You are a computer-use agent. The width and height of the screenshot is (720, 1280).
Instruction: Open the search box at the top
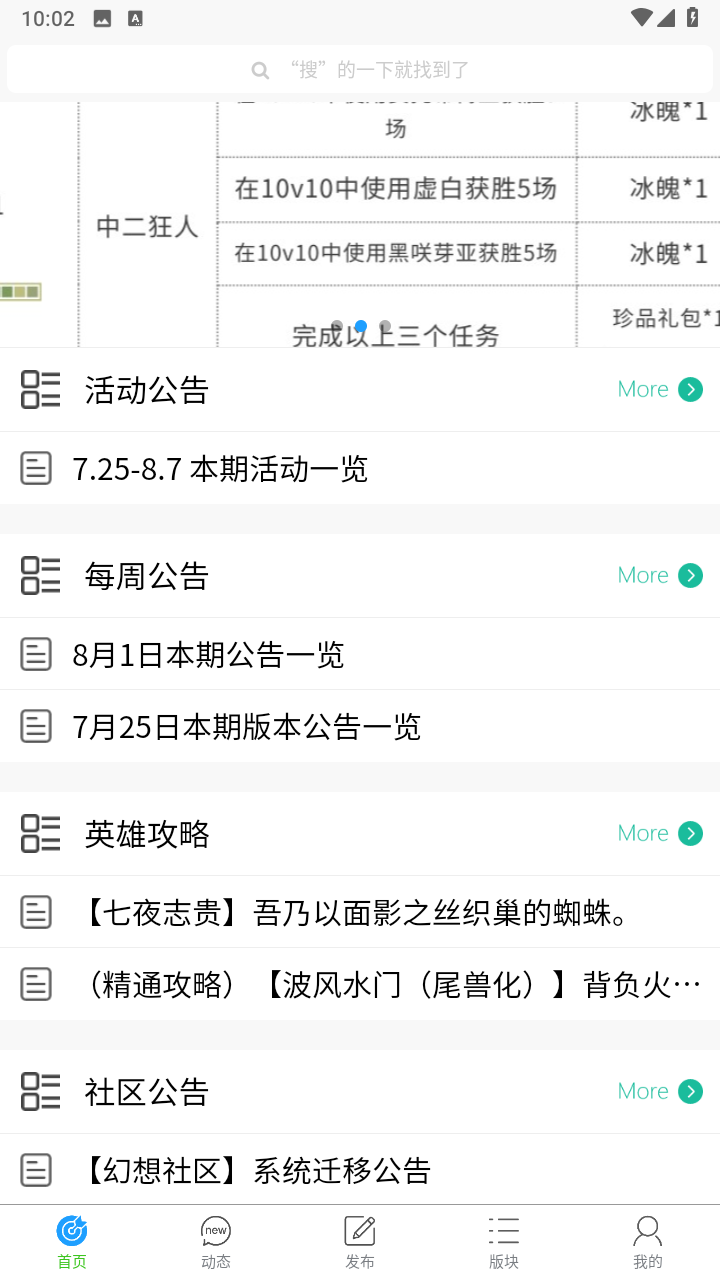[360, 70]
